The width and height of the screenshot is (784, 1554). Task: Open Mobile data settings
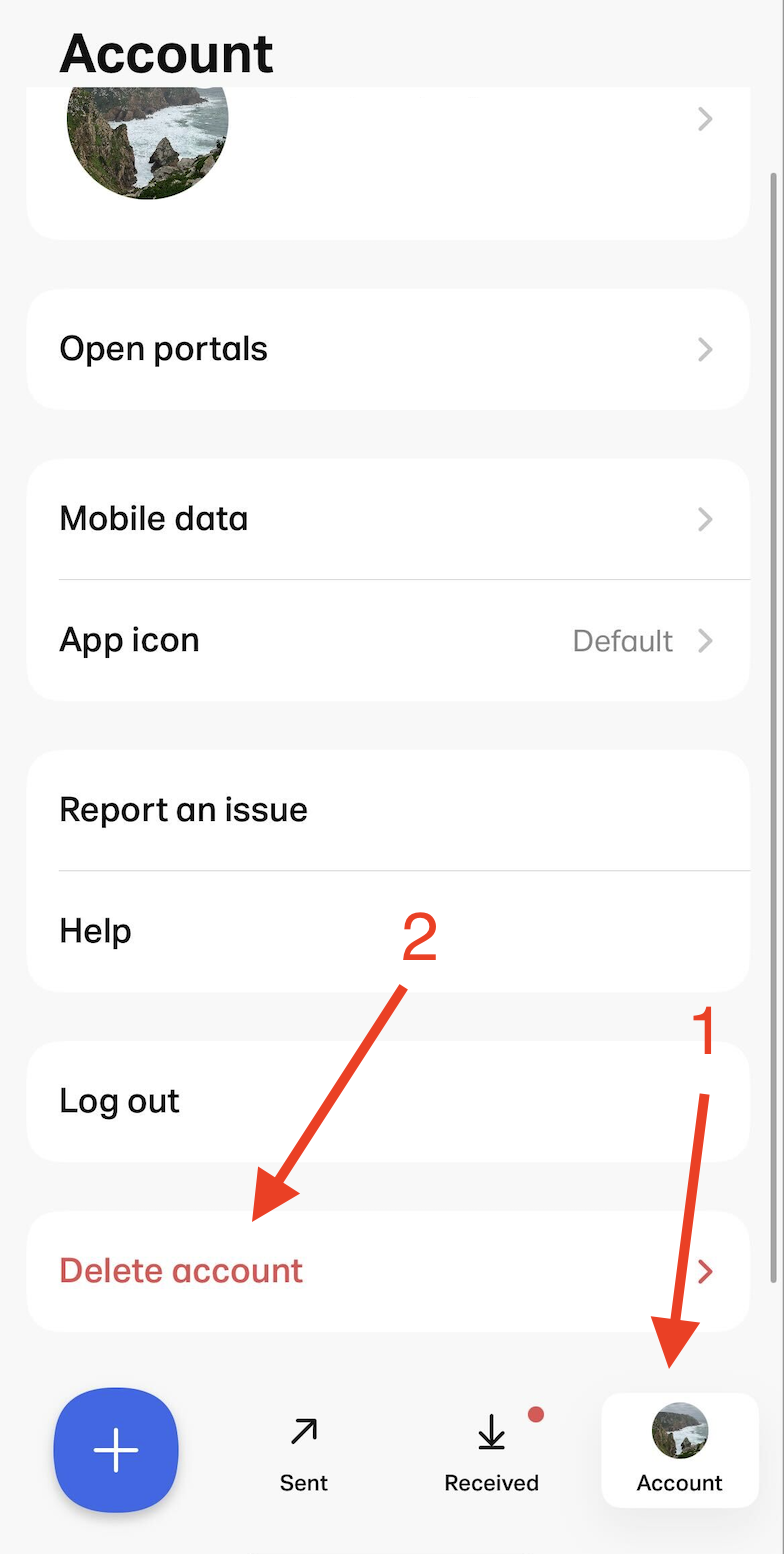pos(388,519)
